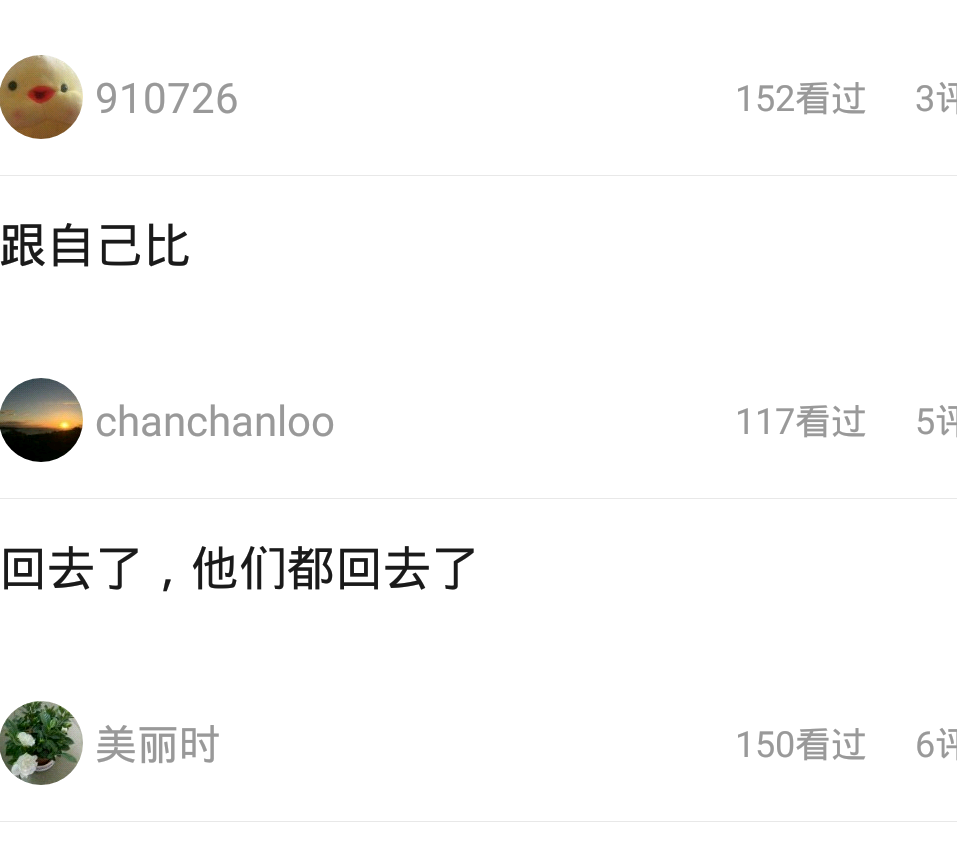Tap the username 910726
The image size is (957, 847).
tap(166, 99)
